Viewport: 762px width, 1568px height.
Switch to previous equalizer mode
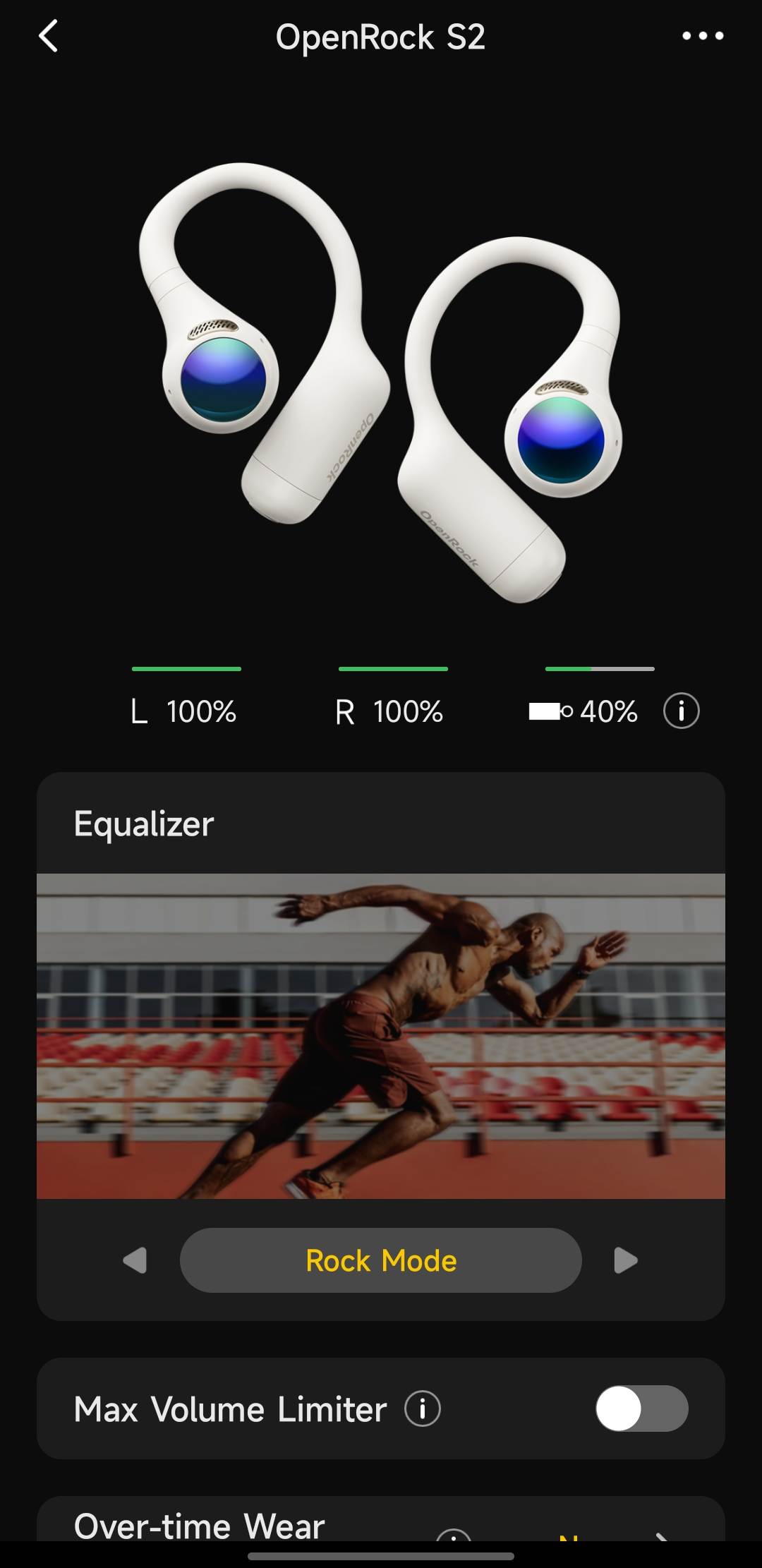135,1260
